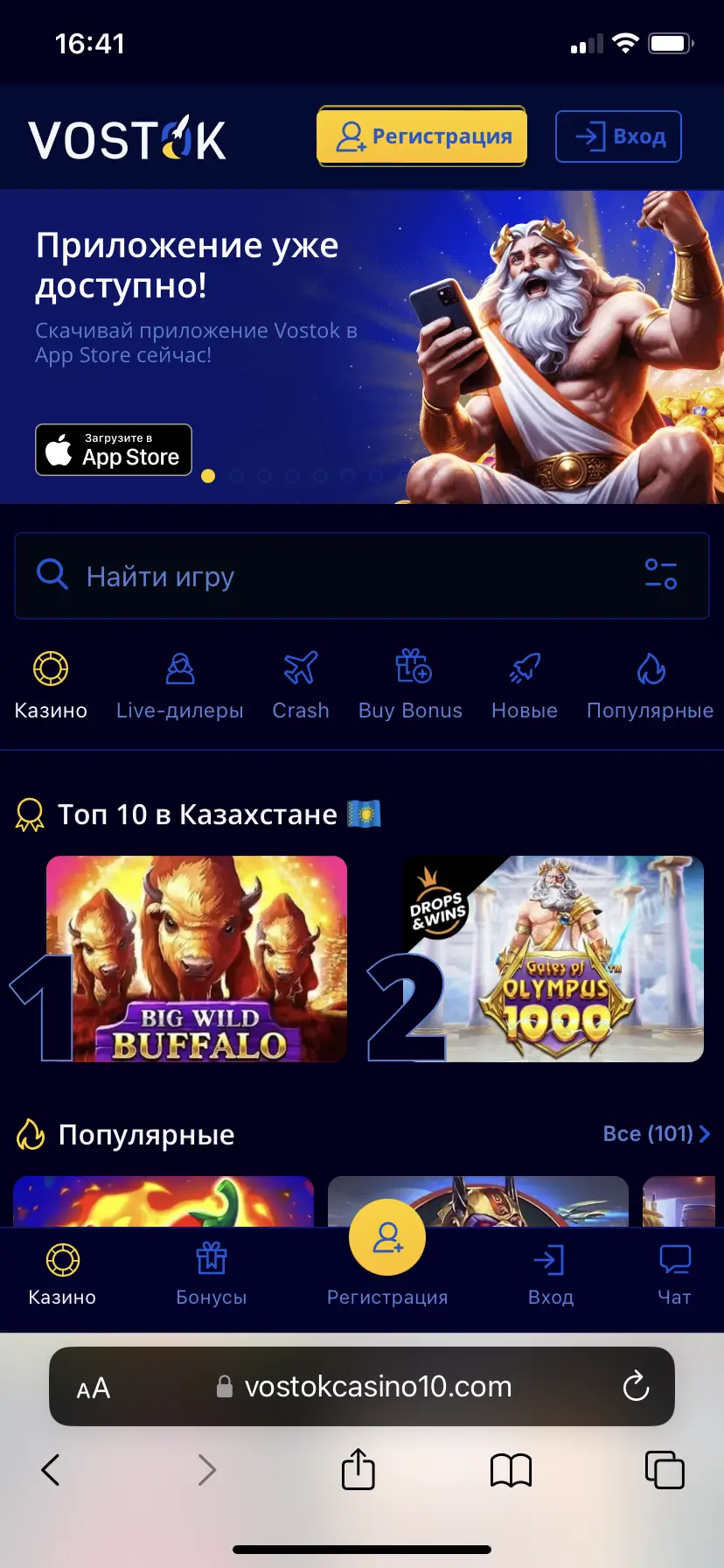
Task: Open the Вход login button in header
Action: click(618, 136)
